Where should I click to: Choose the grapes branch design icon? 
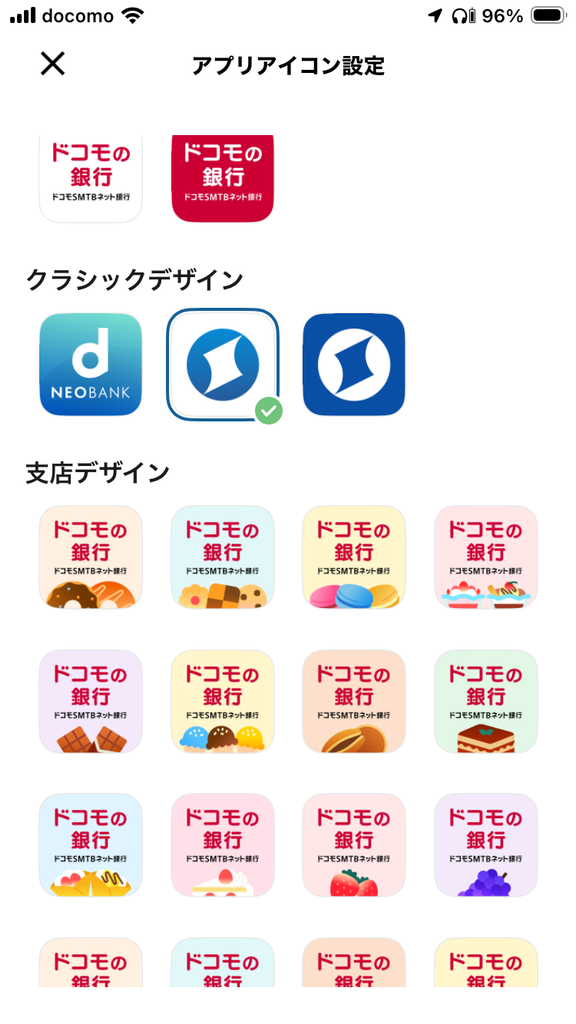click(486, 845)
